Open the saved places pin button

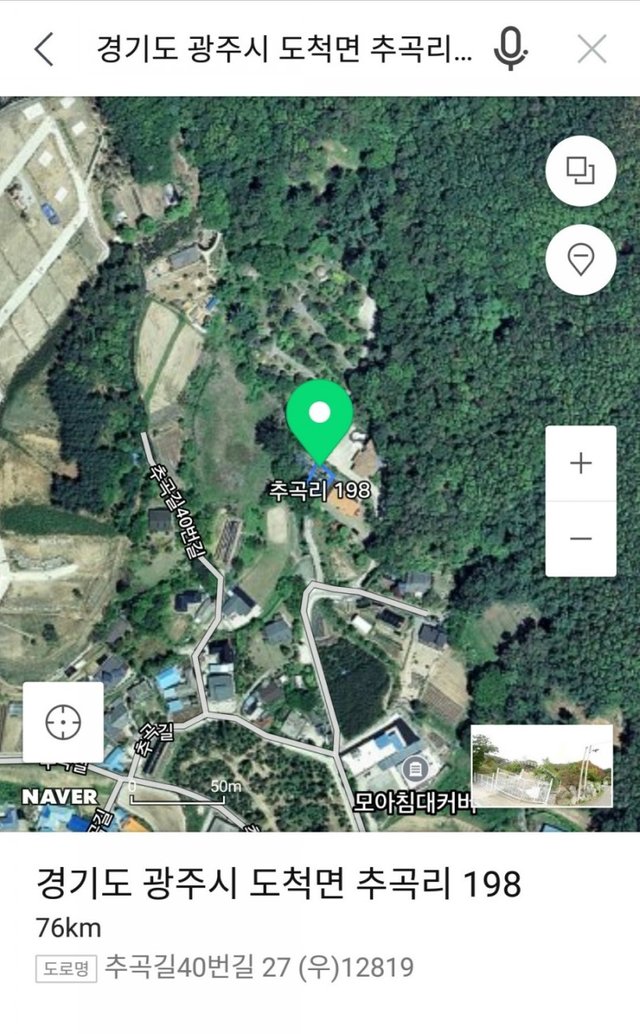[580, 260]
